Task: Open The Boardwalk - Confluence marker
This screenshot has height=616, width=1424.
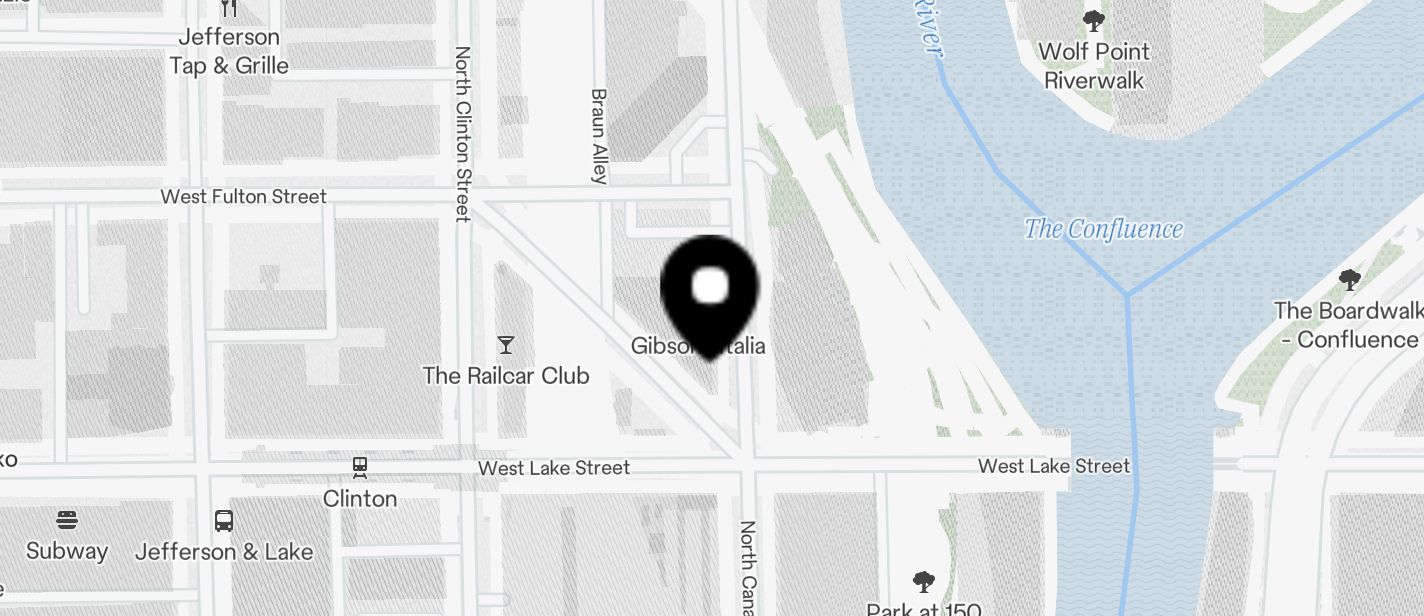Action: pos(1350,280)
